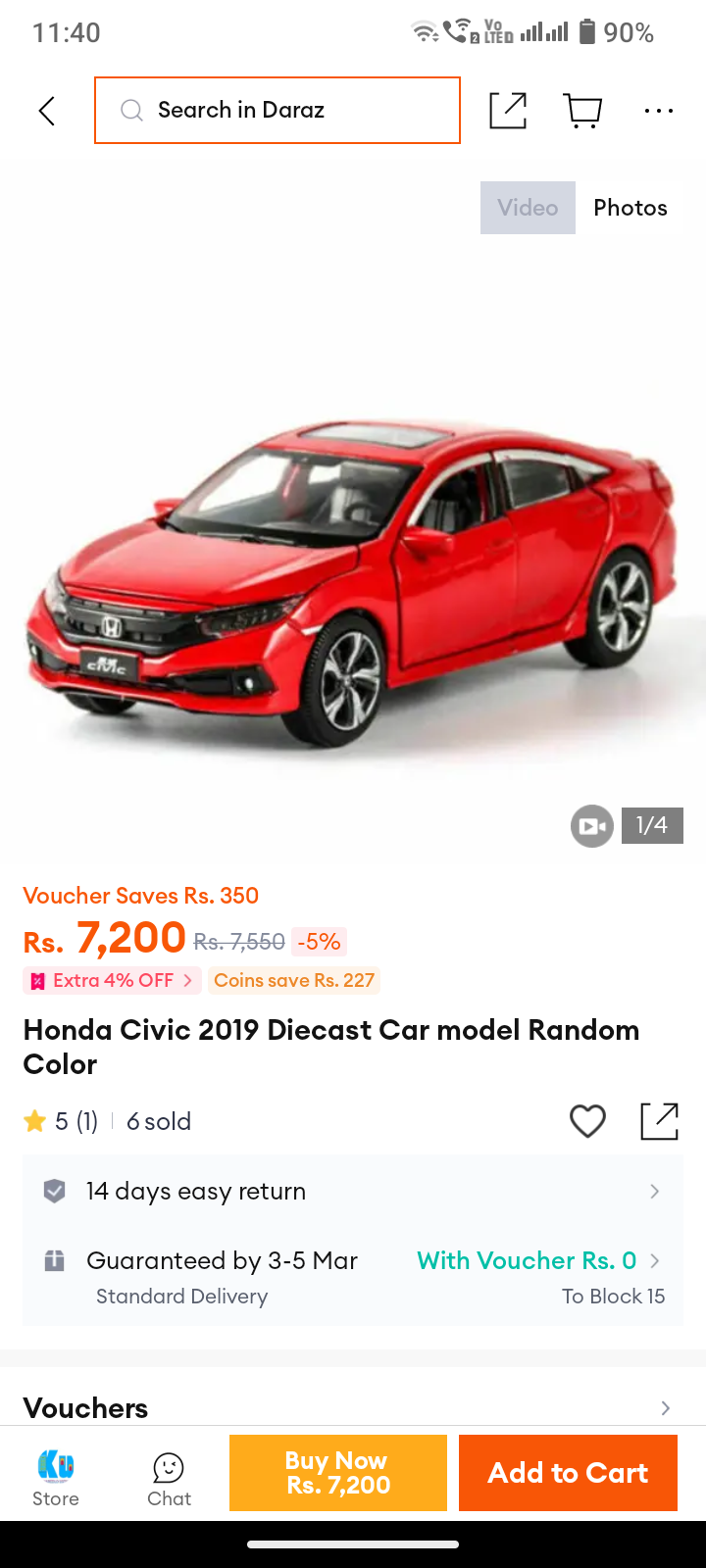Open the Extra 4% OFF offer
This screenshot has height=1568, width=706.
click(112, 980)
